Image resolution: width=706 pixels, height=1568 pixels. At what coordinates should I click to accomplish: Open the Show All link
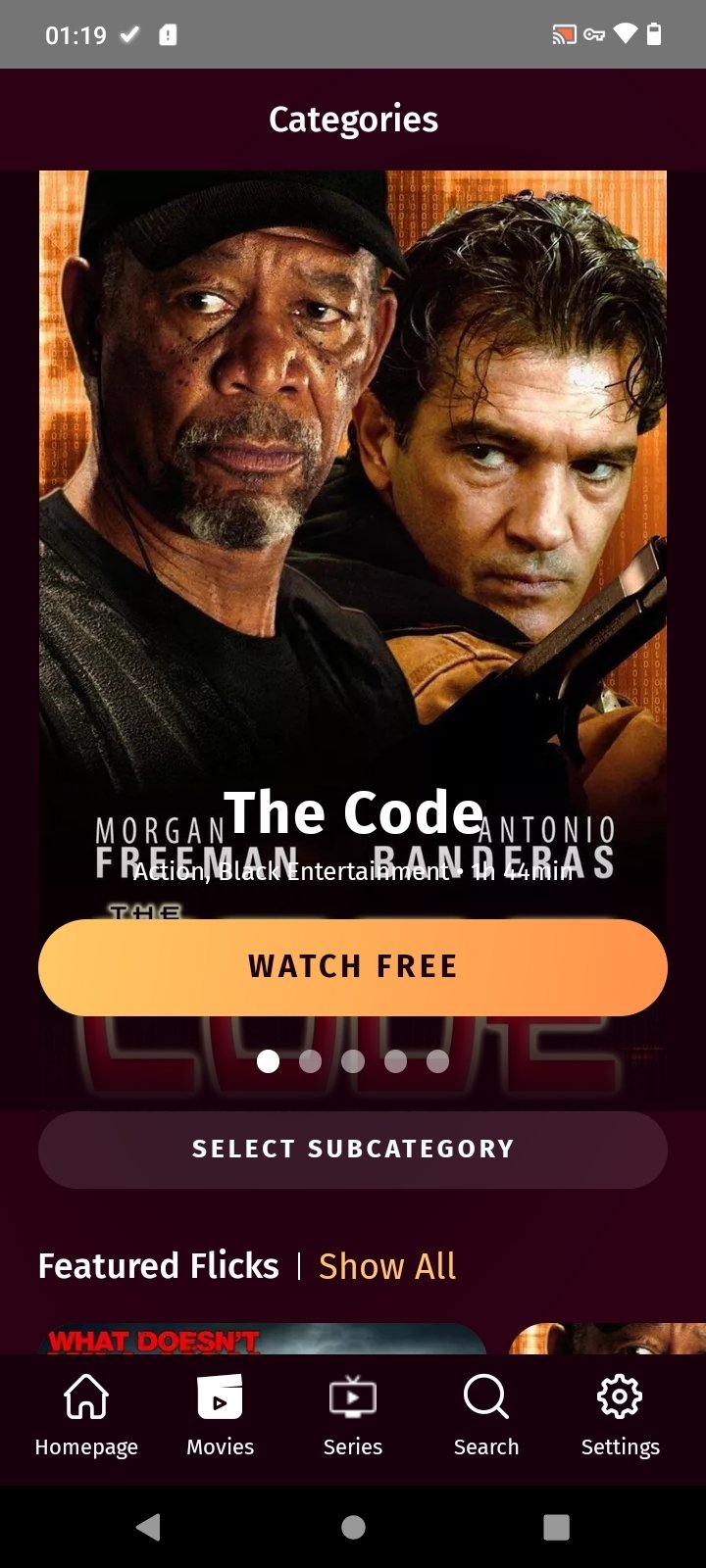click(386, 1265)
